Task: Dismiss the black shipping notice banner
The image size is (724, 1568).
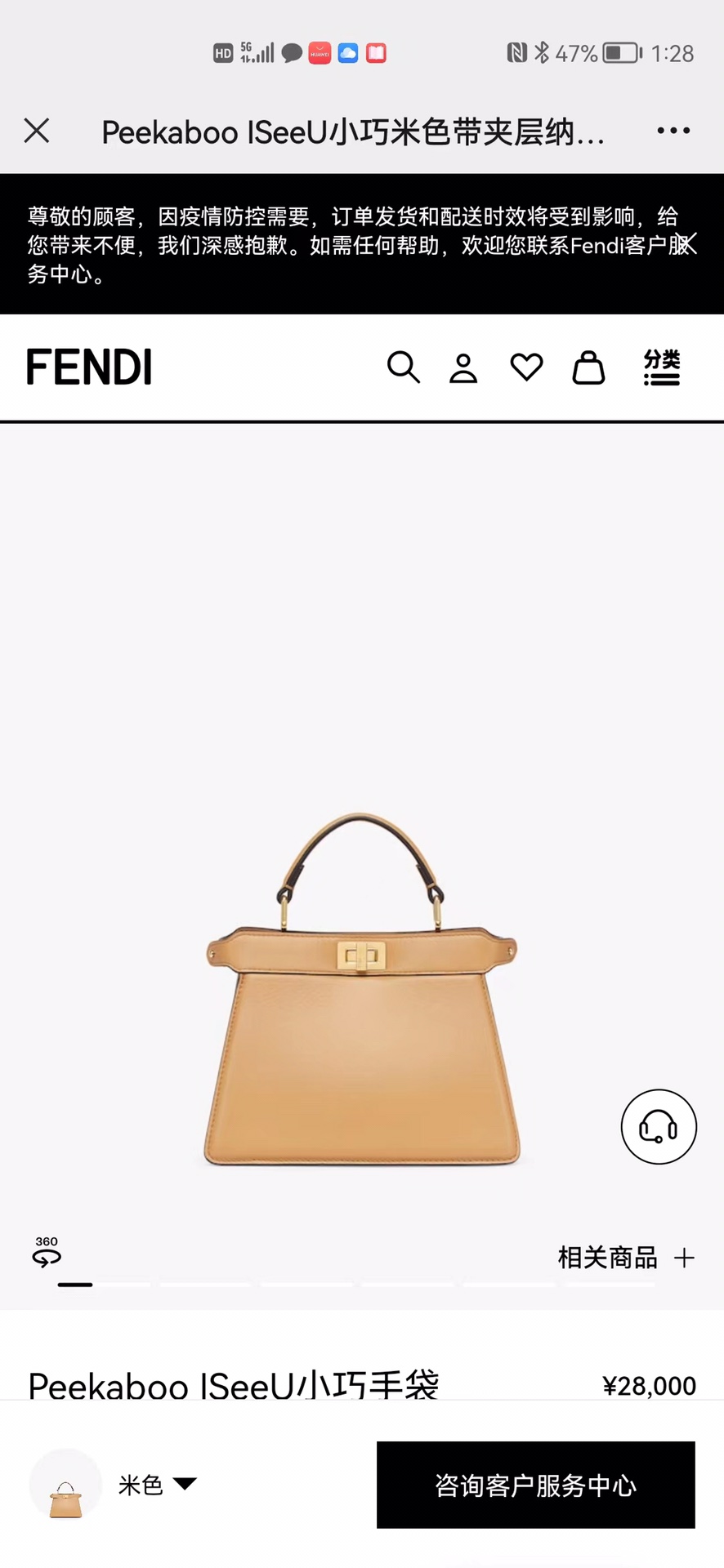Action: [x=686, y=243]
